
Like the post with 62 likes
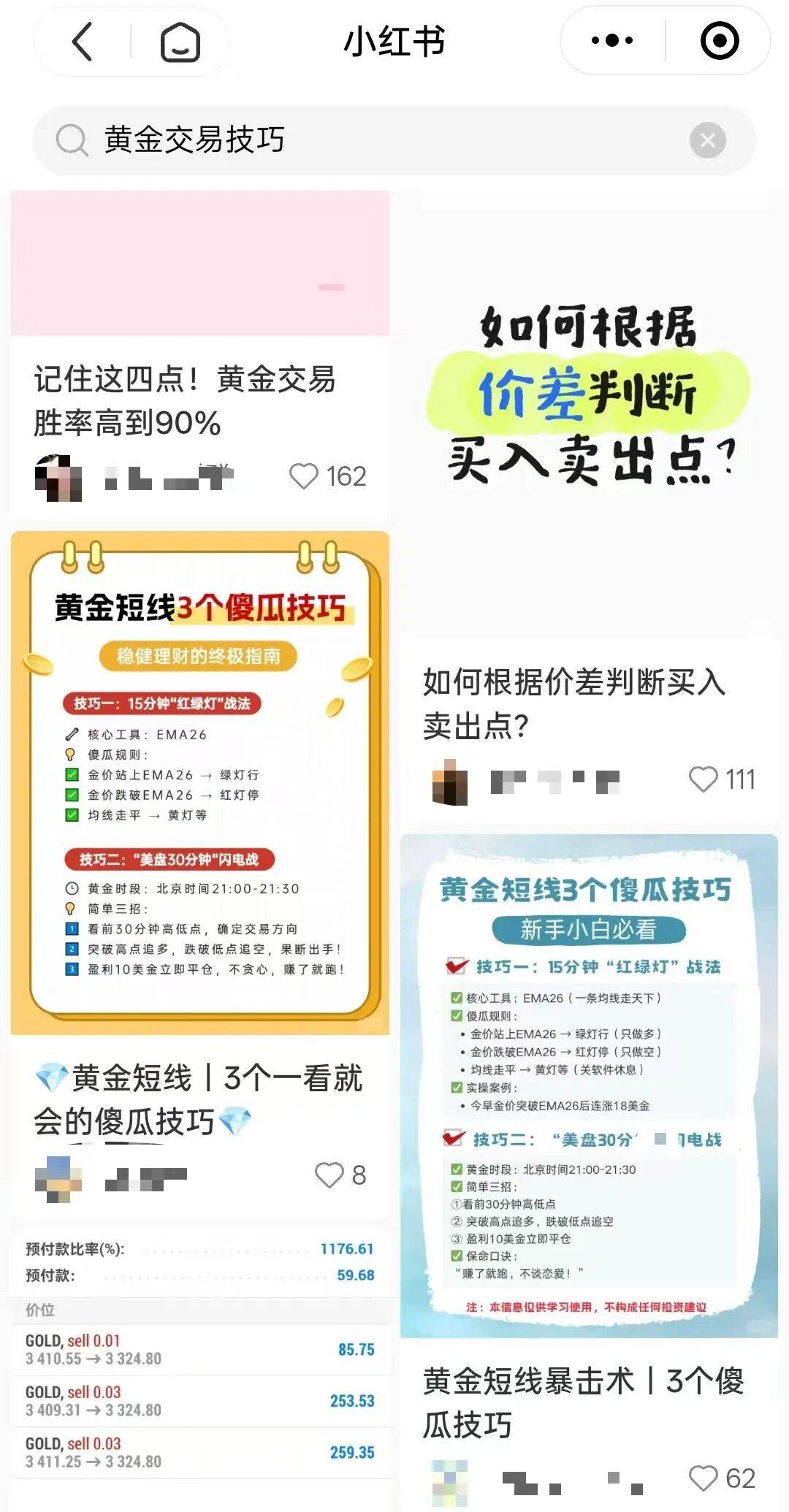click(x=704, y=1478)
